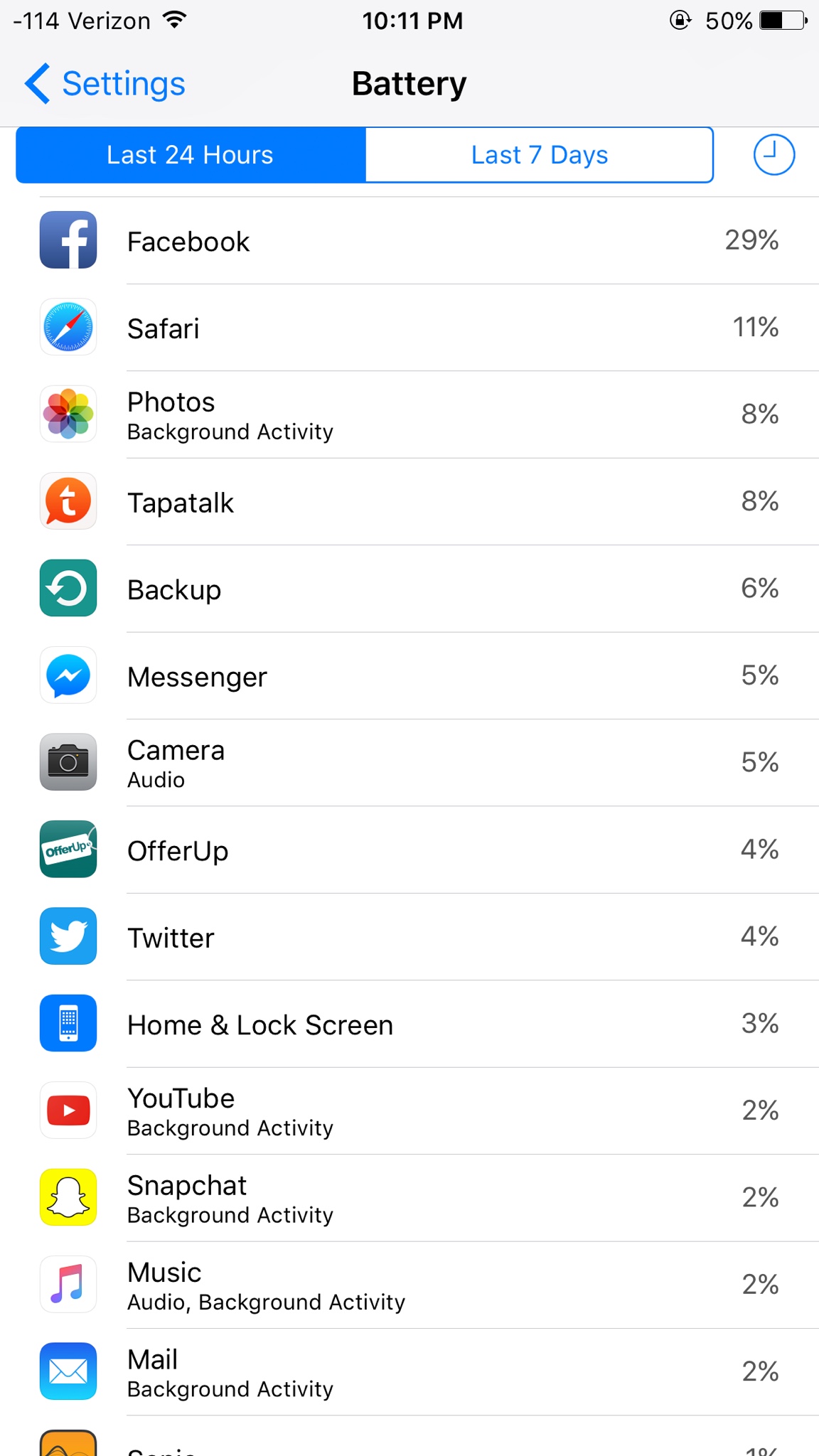The height and width of the screenshot is (1456, 819).
Task: Tap the YouTube battery usage row
Action: 427,1111
